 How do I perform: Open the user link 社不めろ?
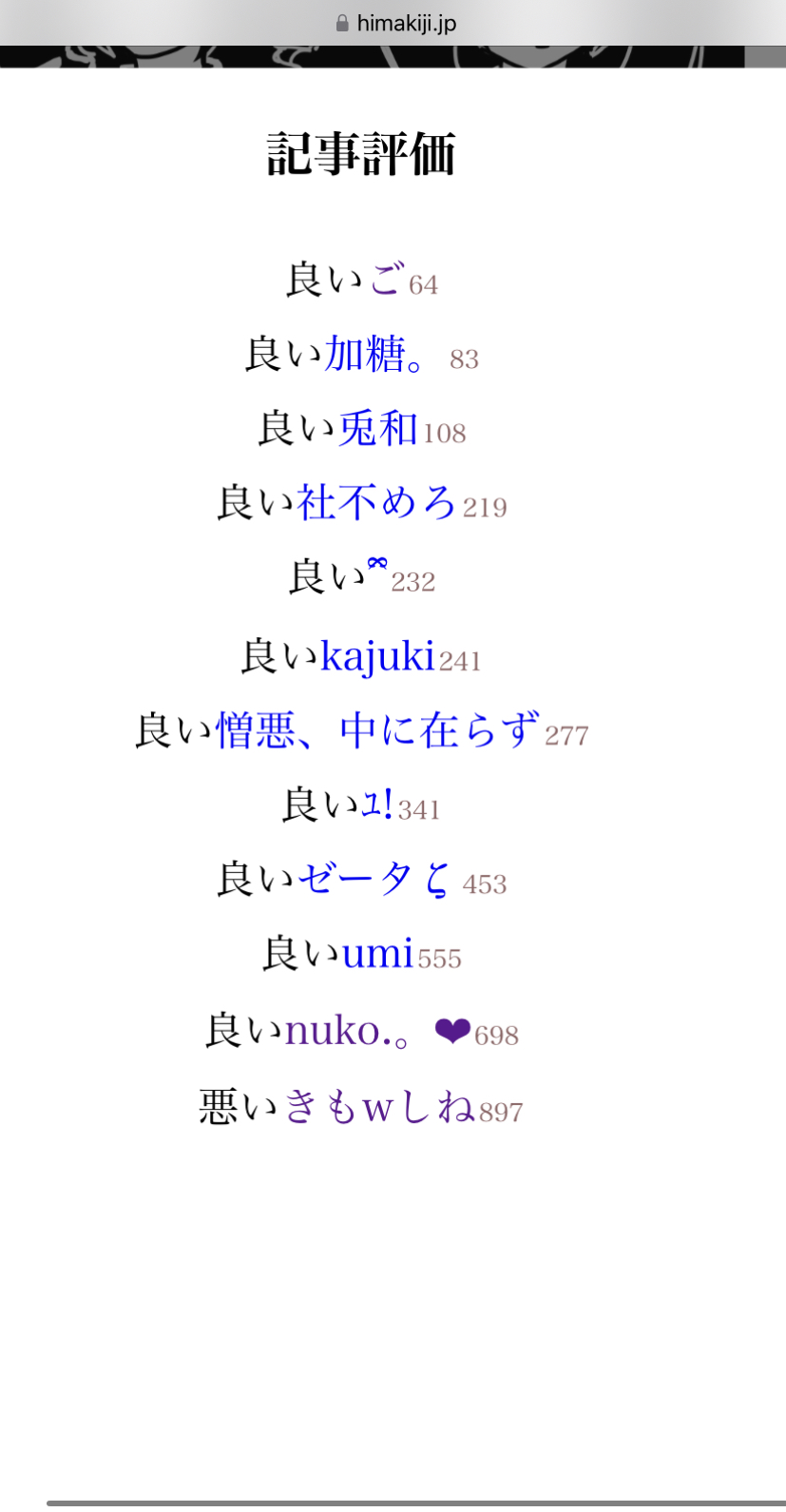(x=377, y=502)
